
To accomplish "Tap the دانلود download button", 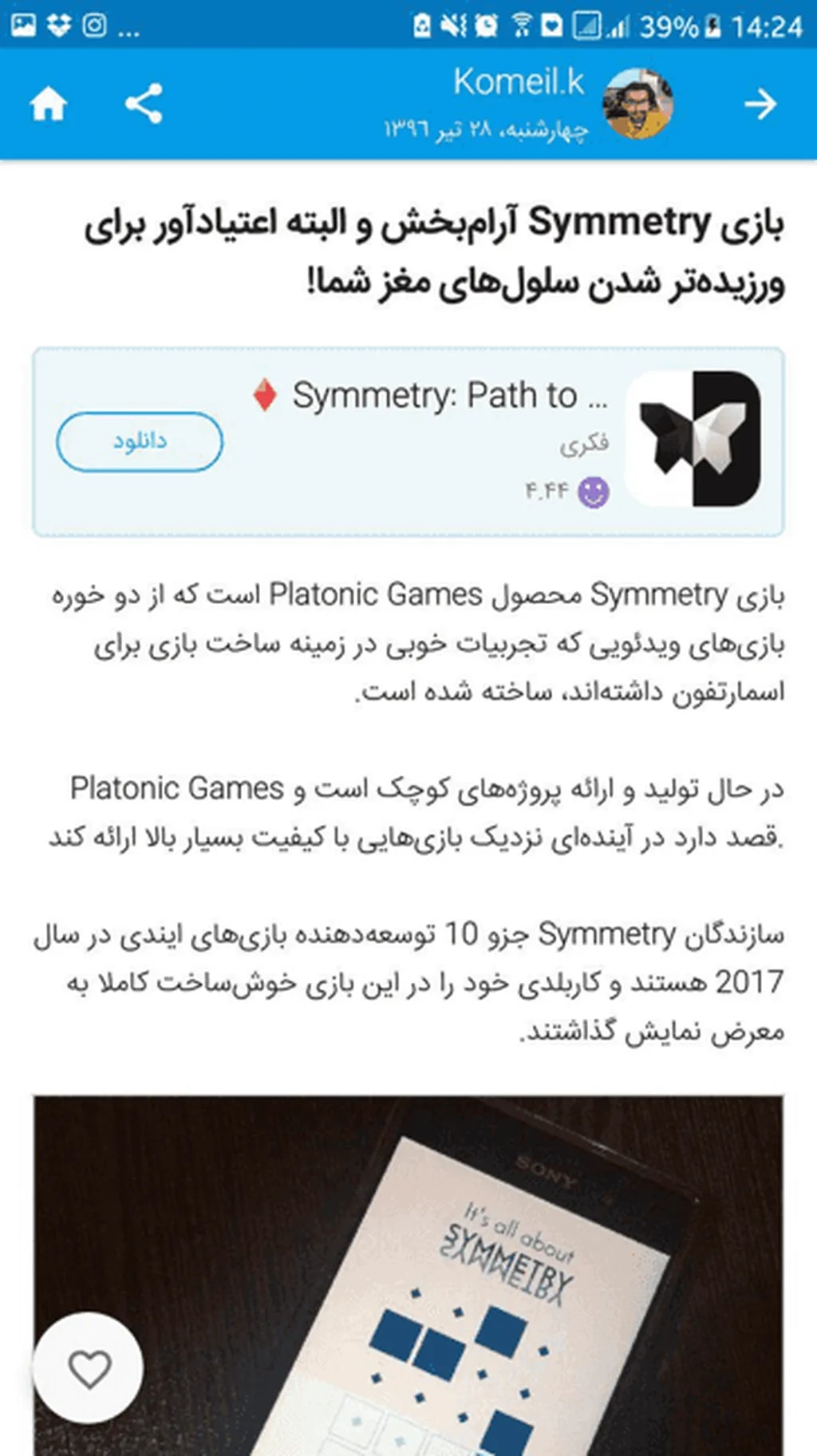I will pyautogui.click(x=140, y=441).
